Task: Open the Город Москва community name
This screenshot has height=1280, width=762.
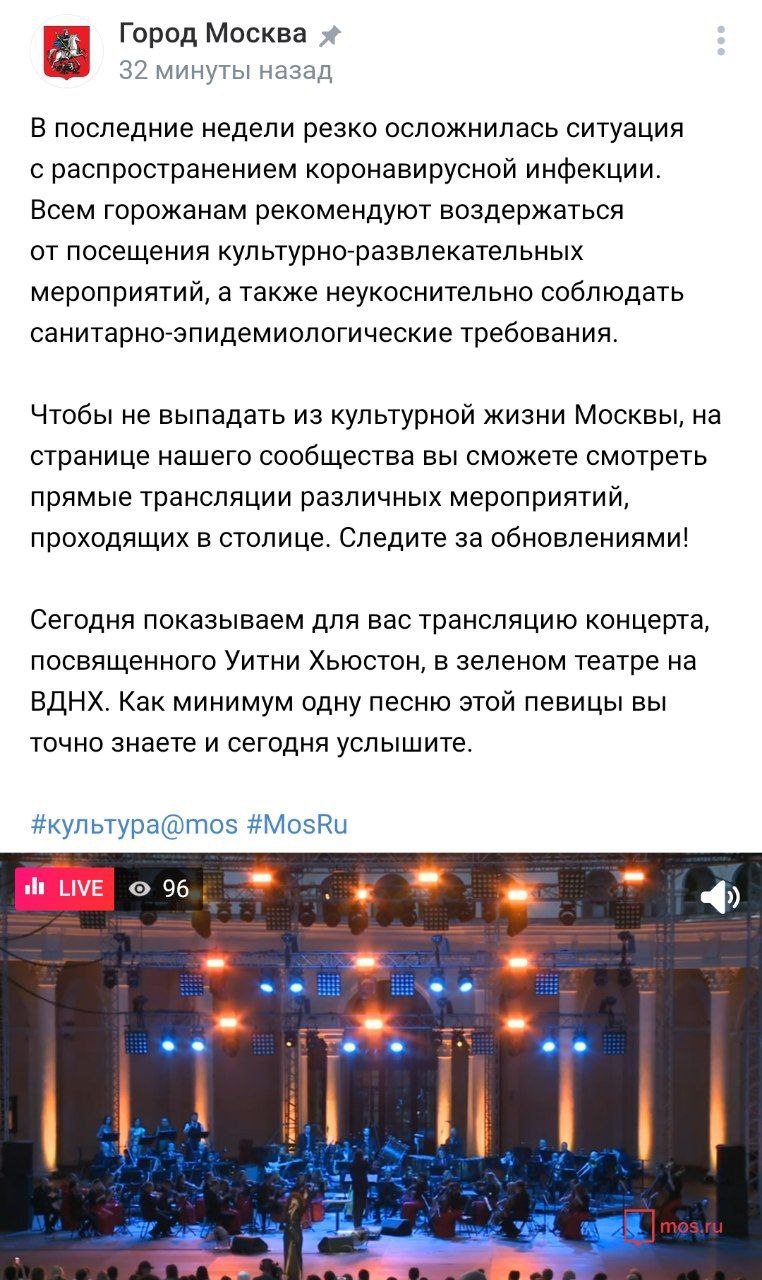Action: coord(212,33)
